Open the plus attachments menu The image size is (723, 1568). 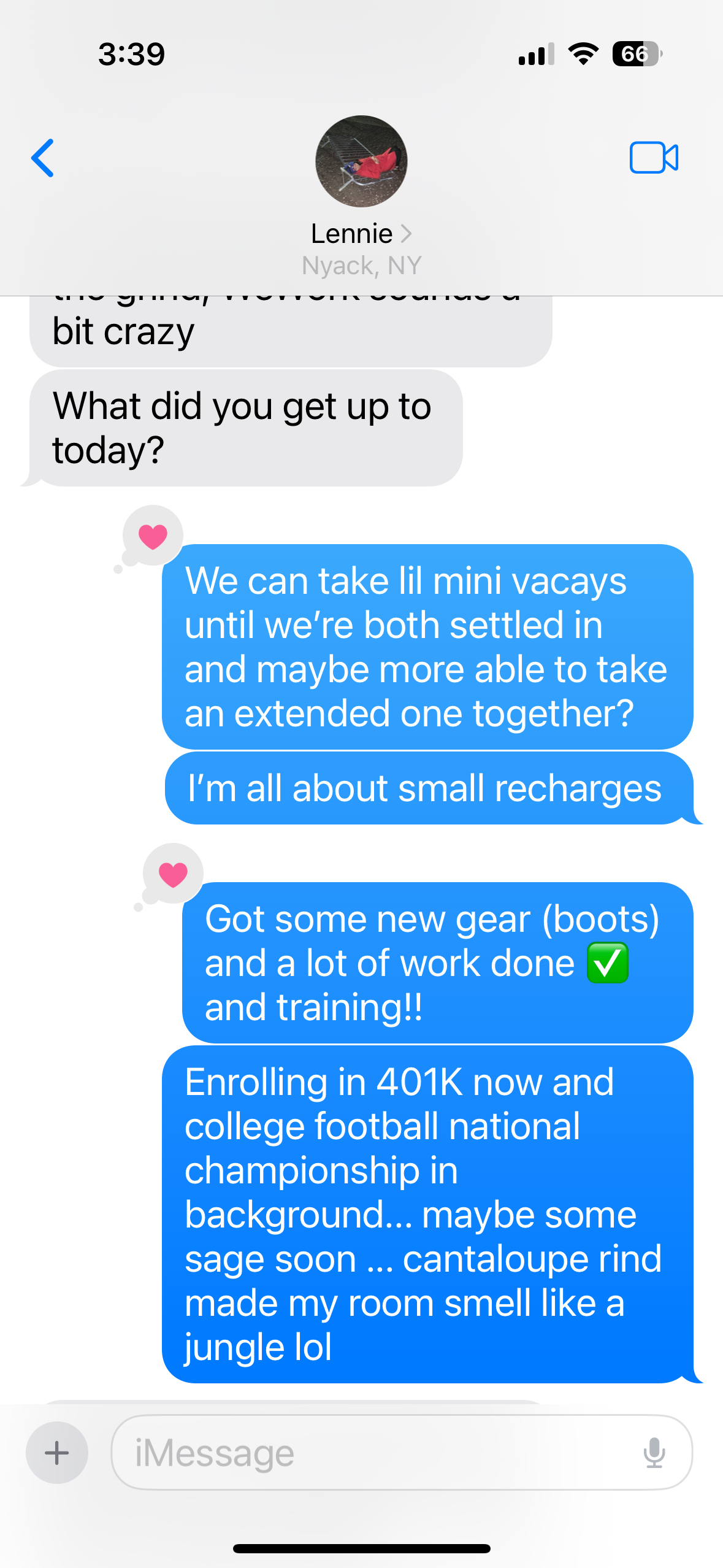click(x=57, y=1452)
